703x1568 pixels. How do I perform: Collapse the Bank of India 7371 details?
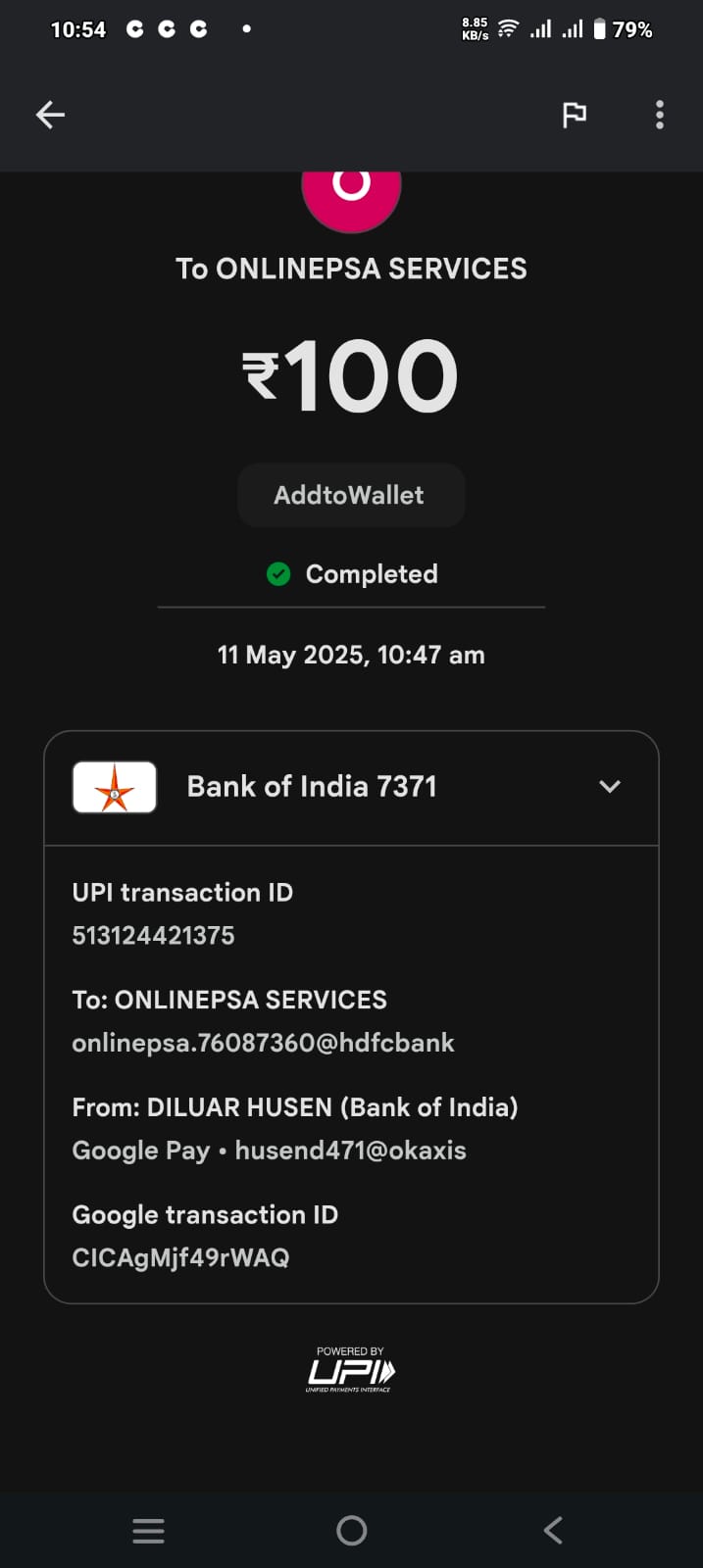pos(610,787)
